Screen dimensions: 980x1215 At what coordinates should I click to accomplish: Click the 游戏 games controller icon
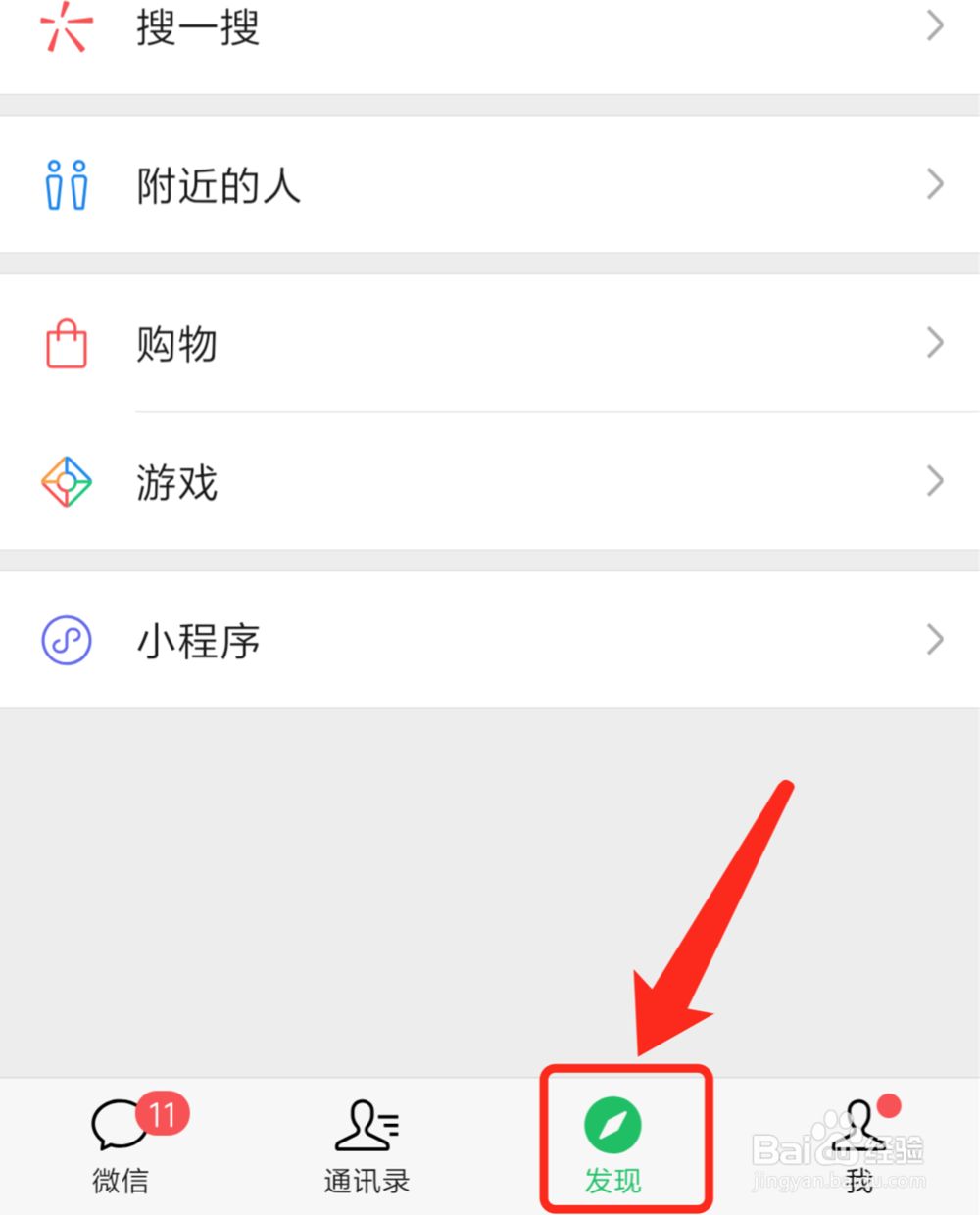[66, 482]
